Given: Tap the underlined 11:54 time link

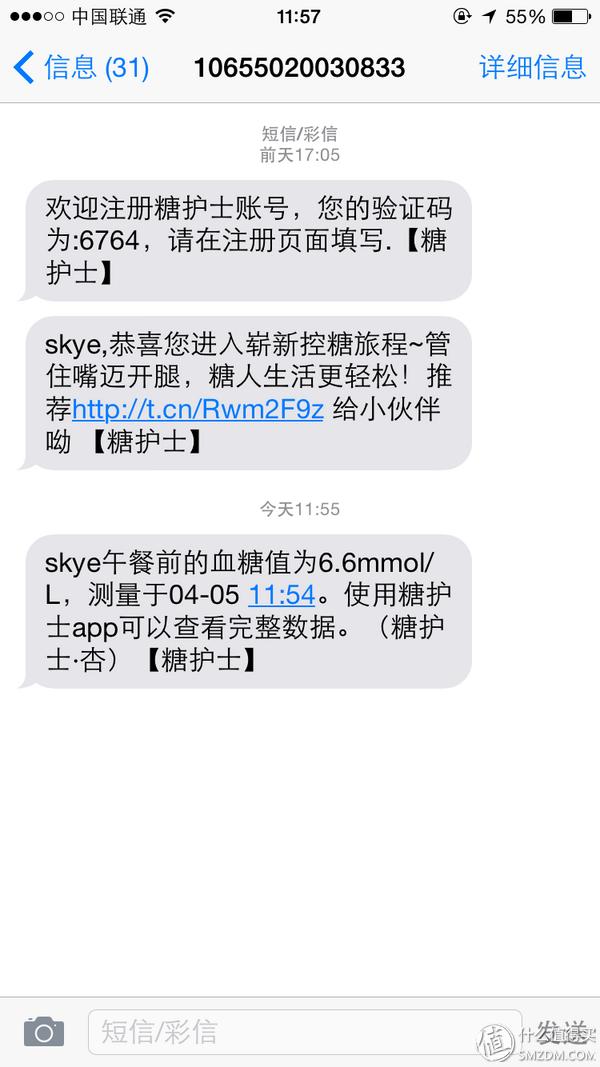Looking at the screenshot, I should [x=282, y=595].
